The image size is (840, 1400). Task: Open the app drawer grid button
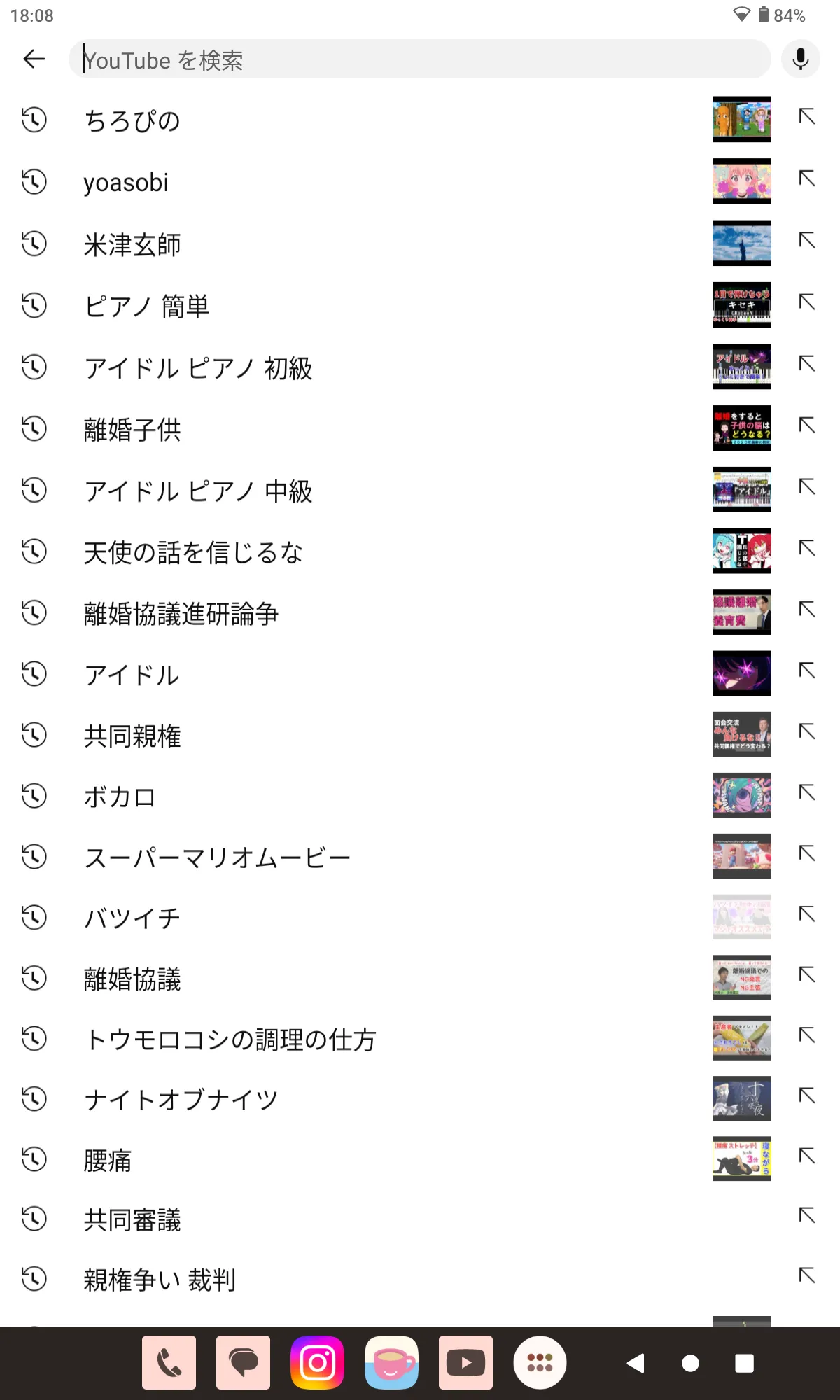point(540,1362)
